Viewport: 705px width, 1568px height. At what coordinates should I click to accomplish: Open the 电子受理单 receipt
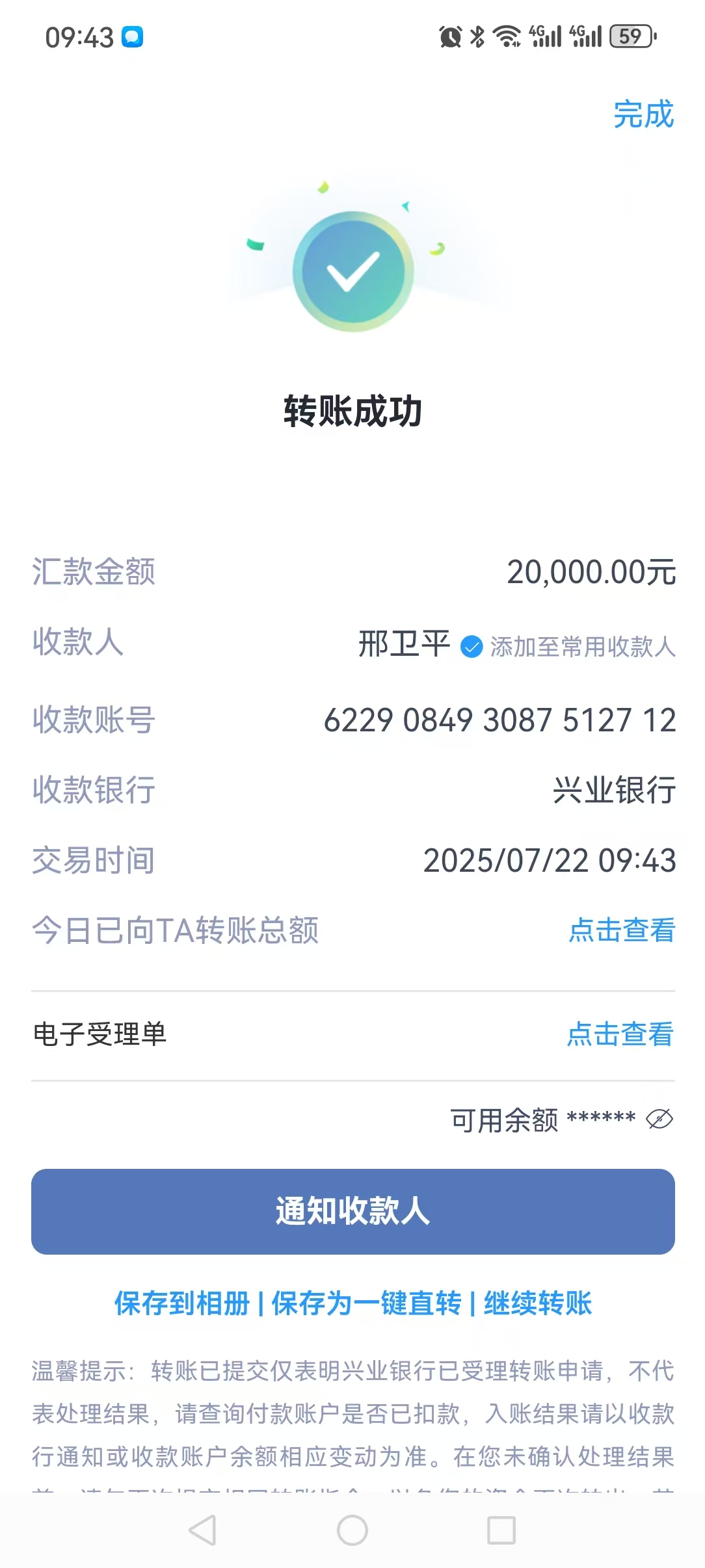620,1034
